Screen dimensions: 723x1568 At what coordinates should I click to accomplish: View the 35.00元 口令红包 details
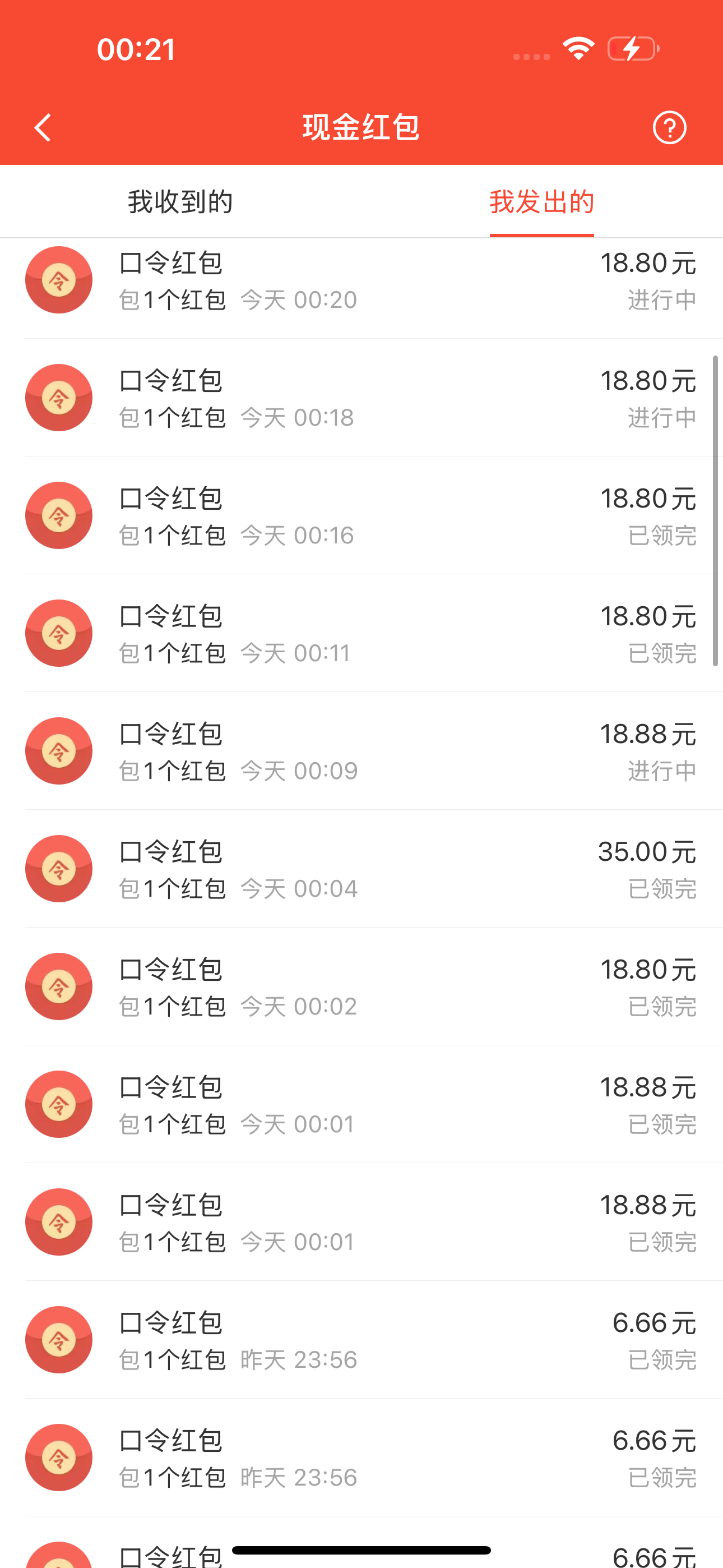click(x=361, y=869)
